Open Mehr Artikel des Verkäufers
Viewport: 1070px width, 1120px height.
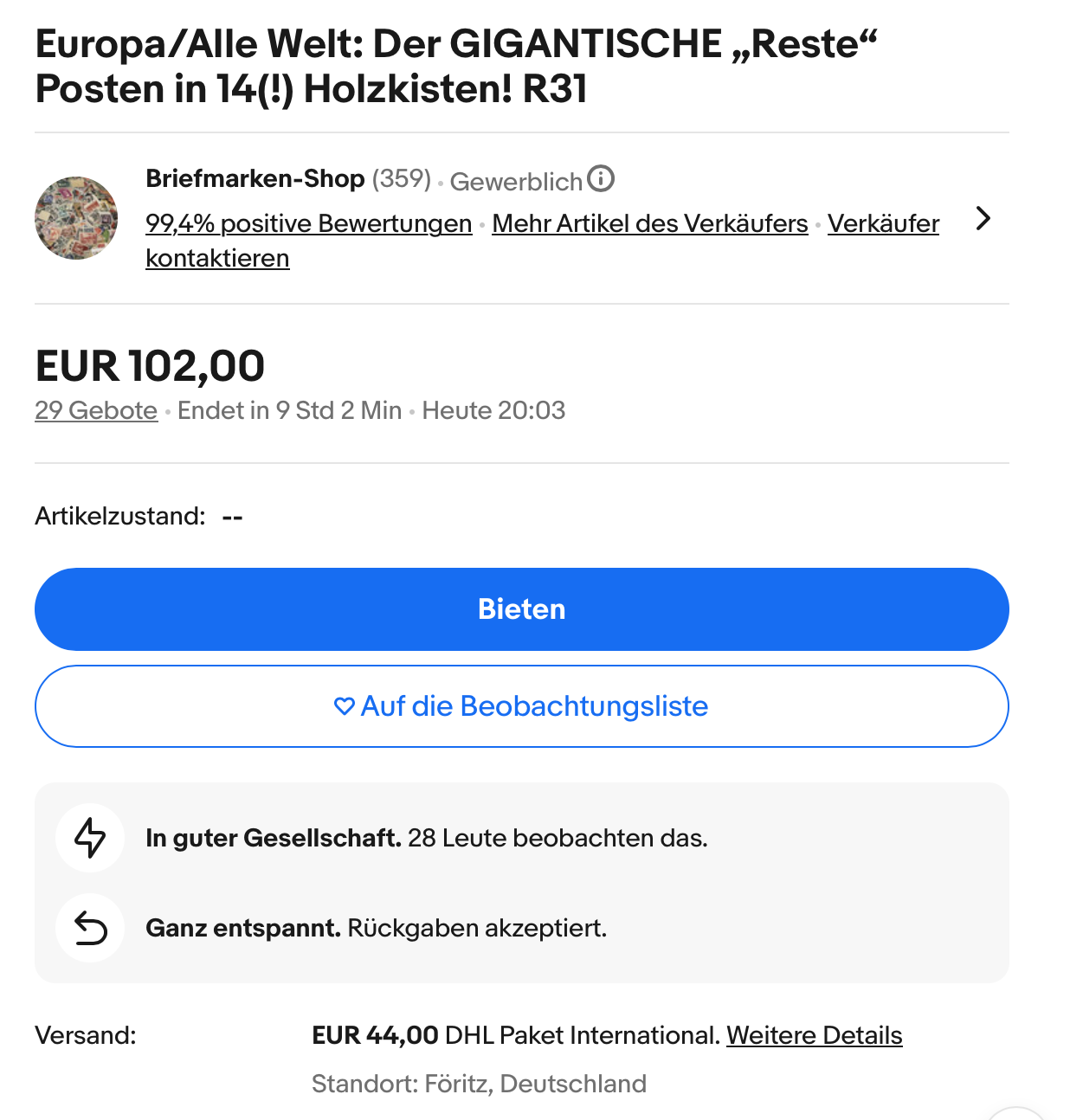pos(649,223)
